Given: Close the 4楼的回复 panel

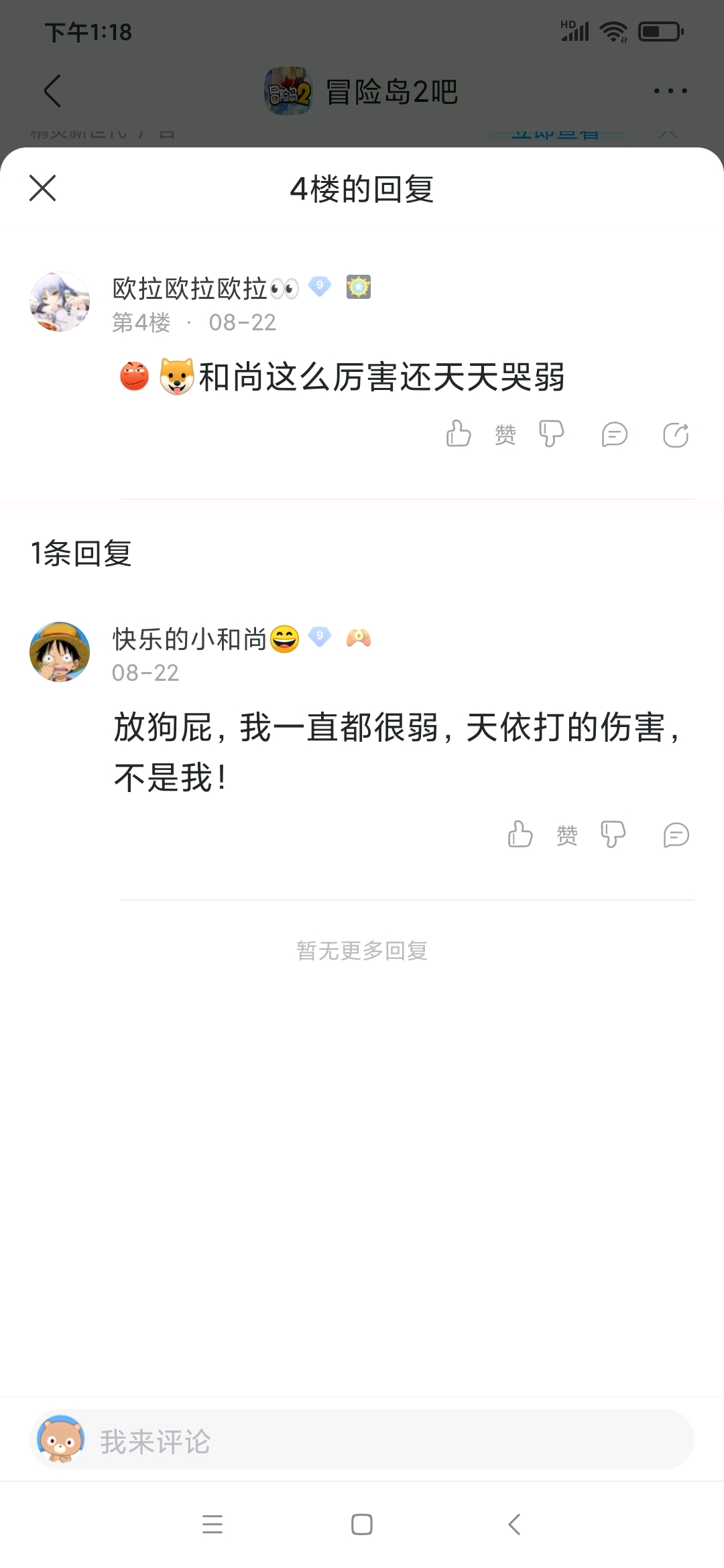Looking at the screenshot, I should click(43, 188).
